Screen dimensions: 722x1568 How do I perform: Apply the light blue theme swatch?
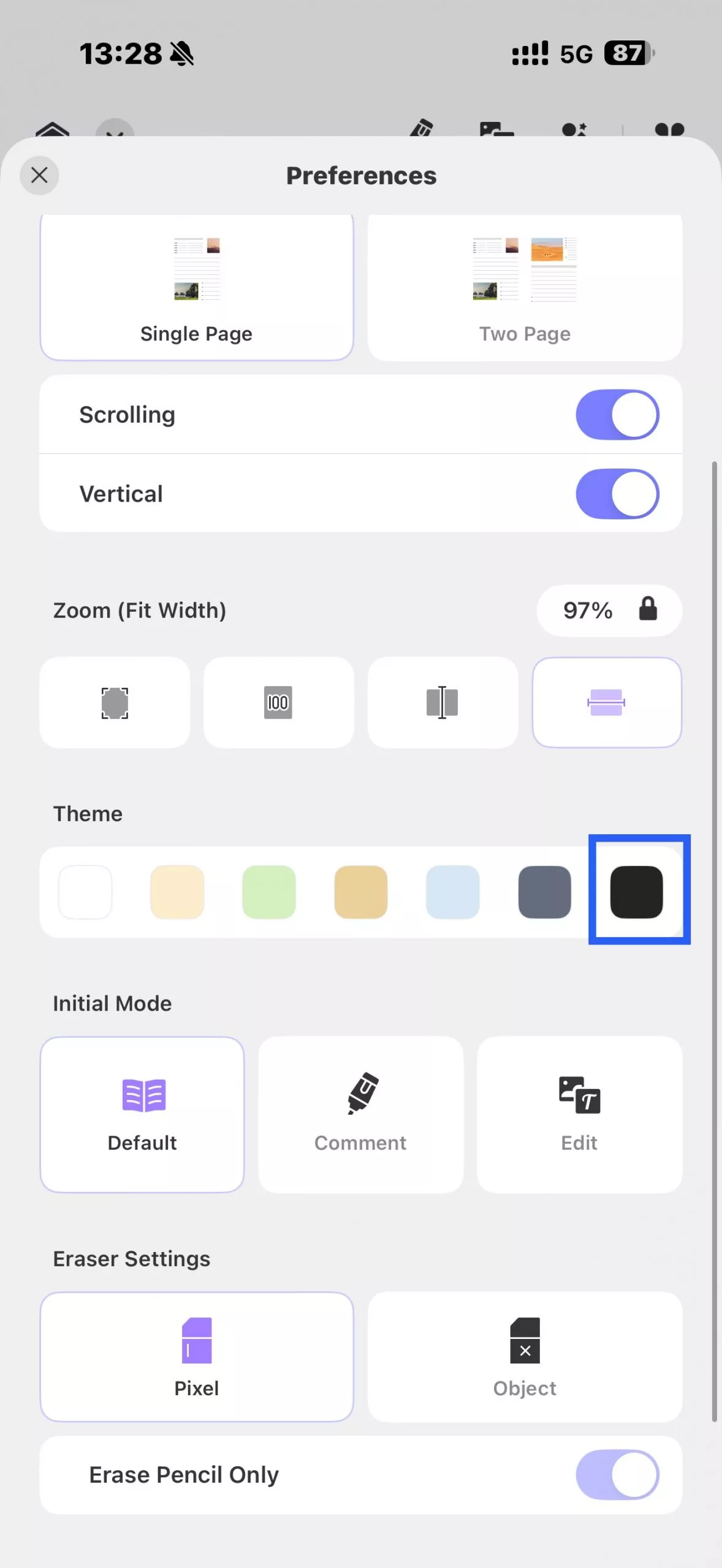click(x=452, y=892)
